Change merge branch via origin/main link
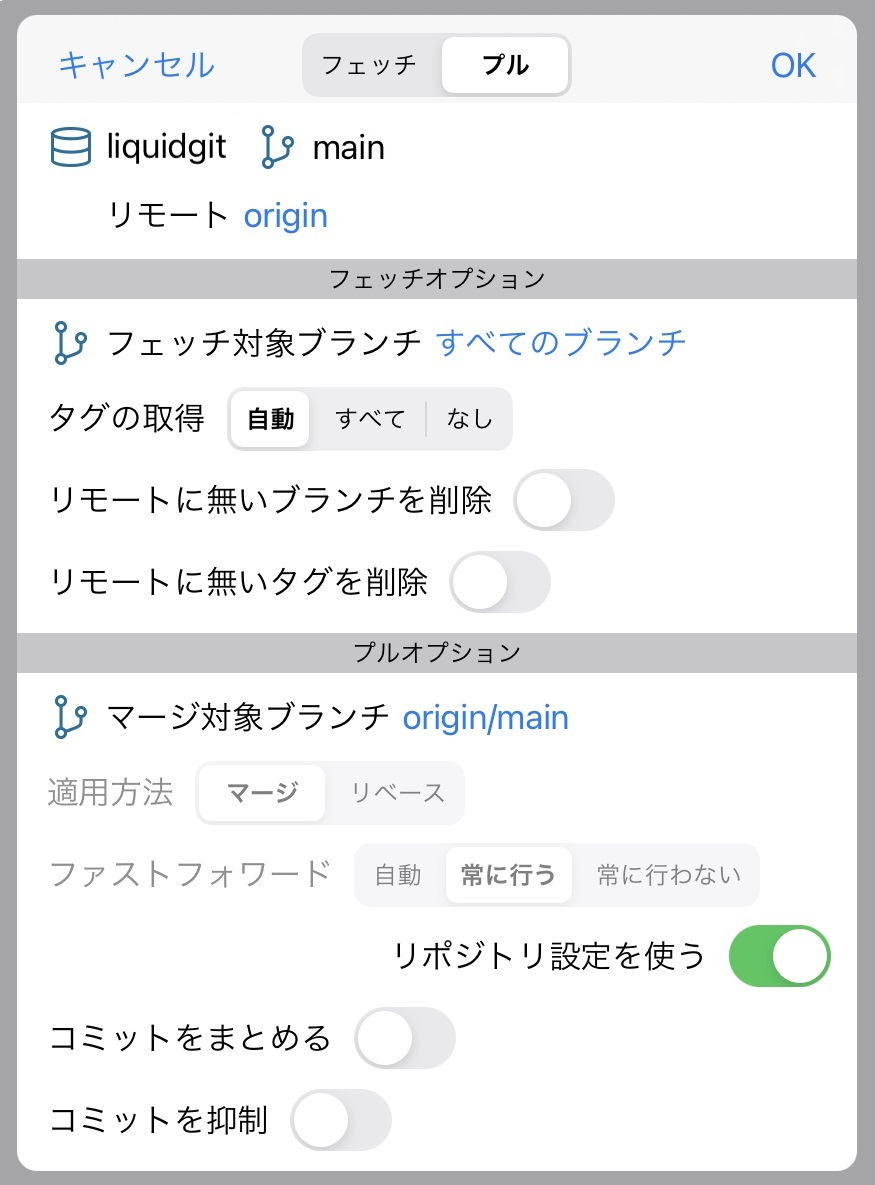The width and height of the screenshot is (875, 1185). click(x=484, y=717)
